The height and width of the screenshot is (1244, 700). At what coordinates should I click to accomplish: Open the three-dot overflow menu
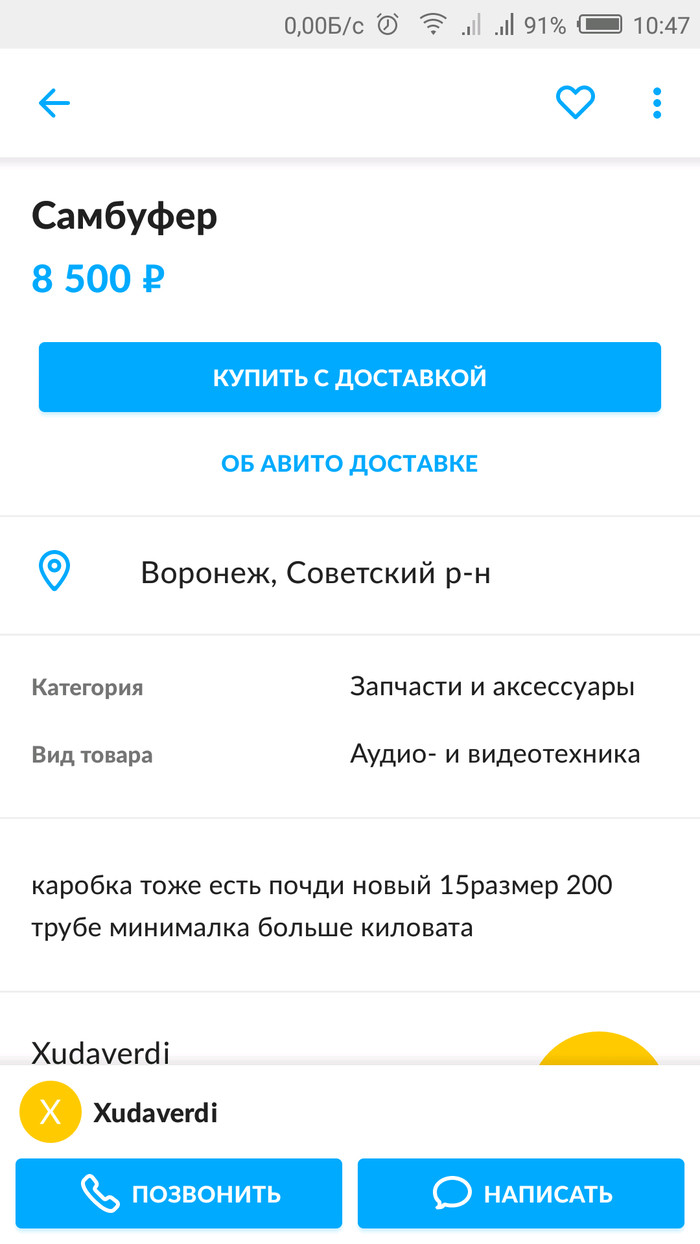pyautogui.click(x=657, y=103)
